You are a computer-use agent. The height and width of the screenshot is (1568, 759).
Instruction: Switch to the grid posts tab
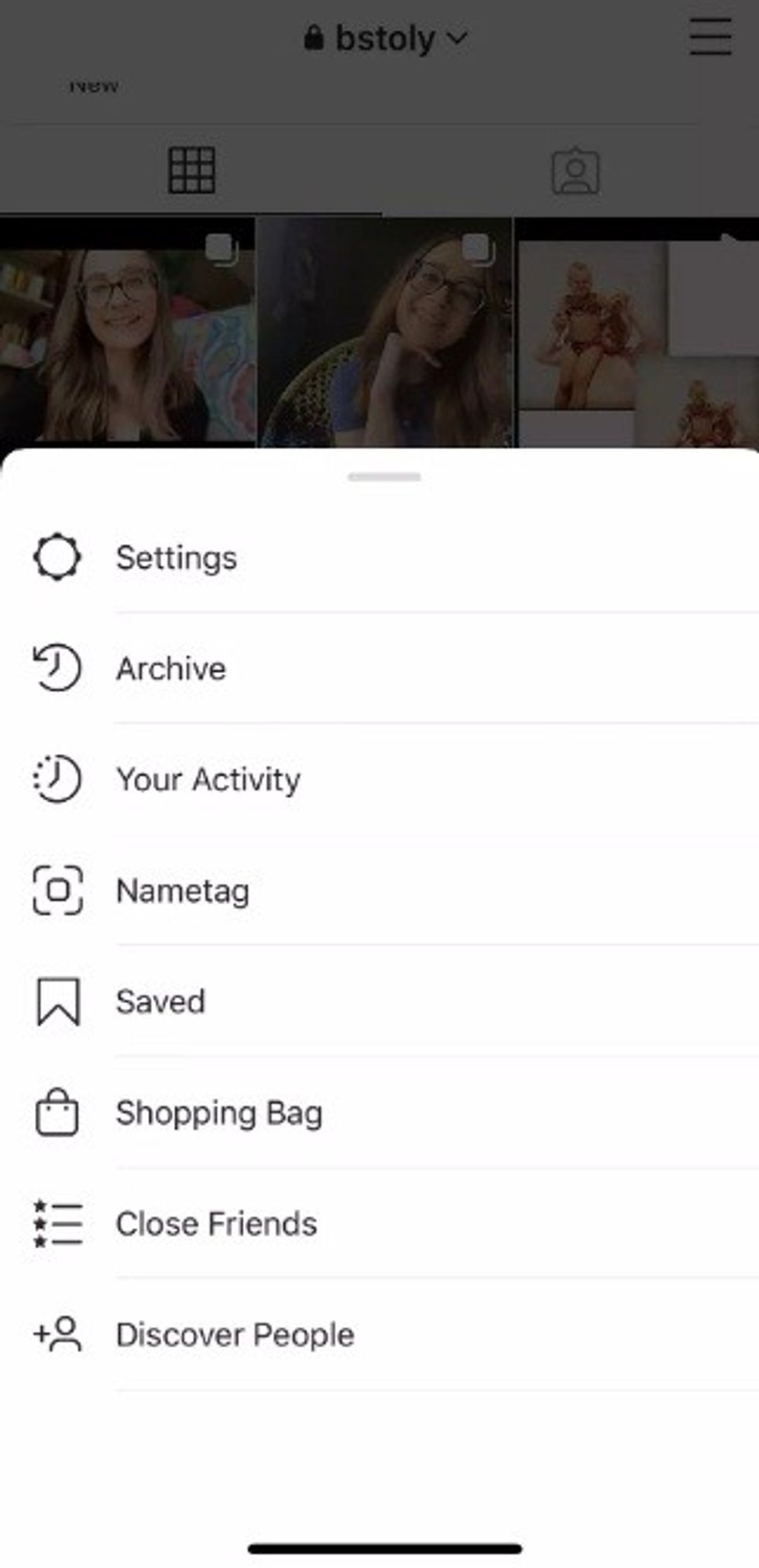tap(191, 170)
